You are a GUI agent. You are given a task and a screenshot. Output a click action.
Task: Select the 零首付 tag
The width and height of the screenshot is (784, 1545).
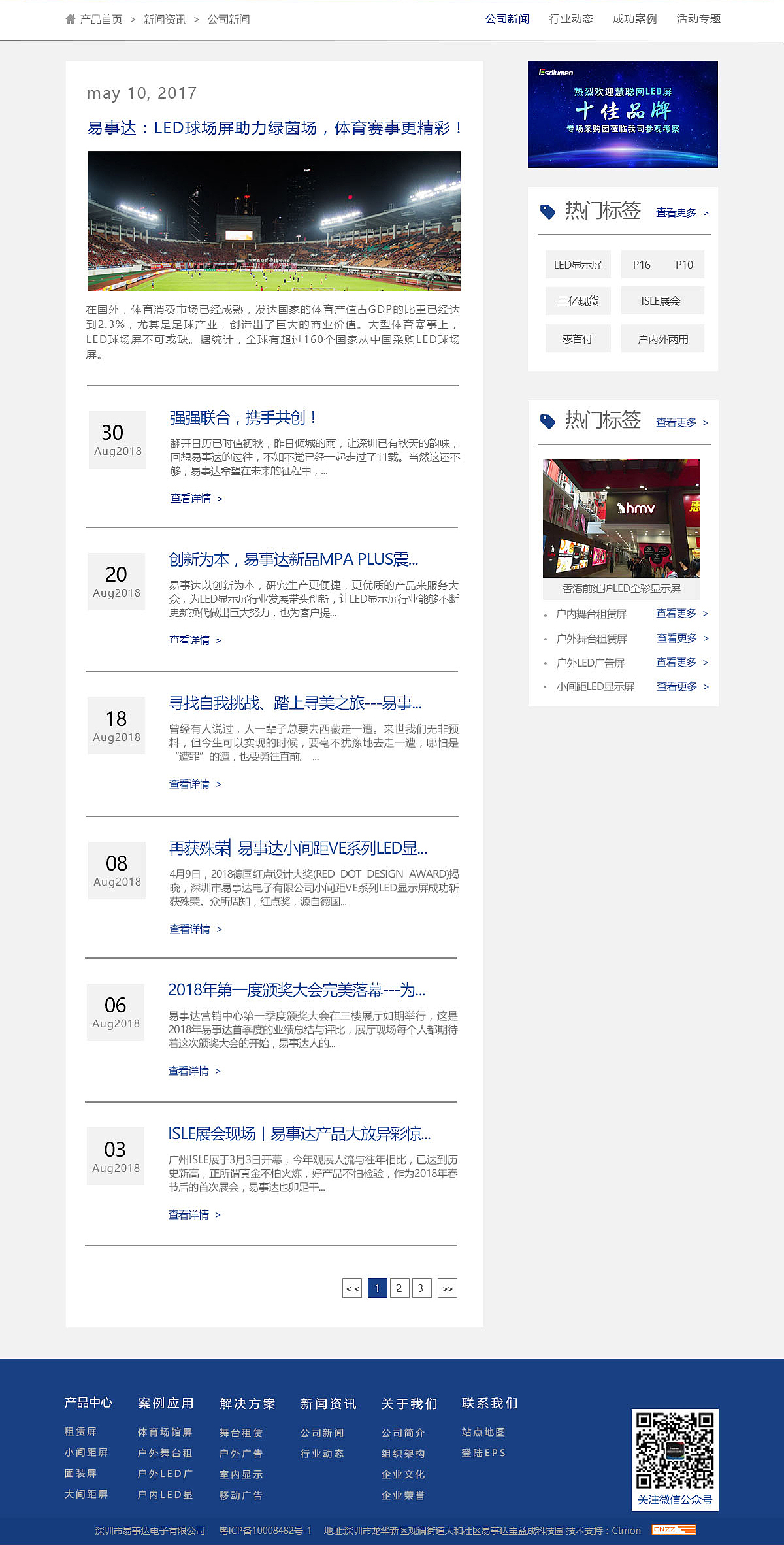[578, 339]
